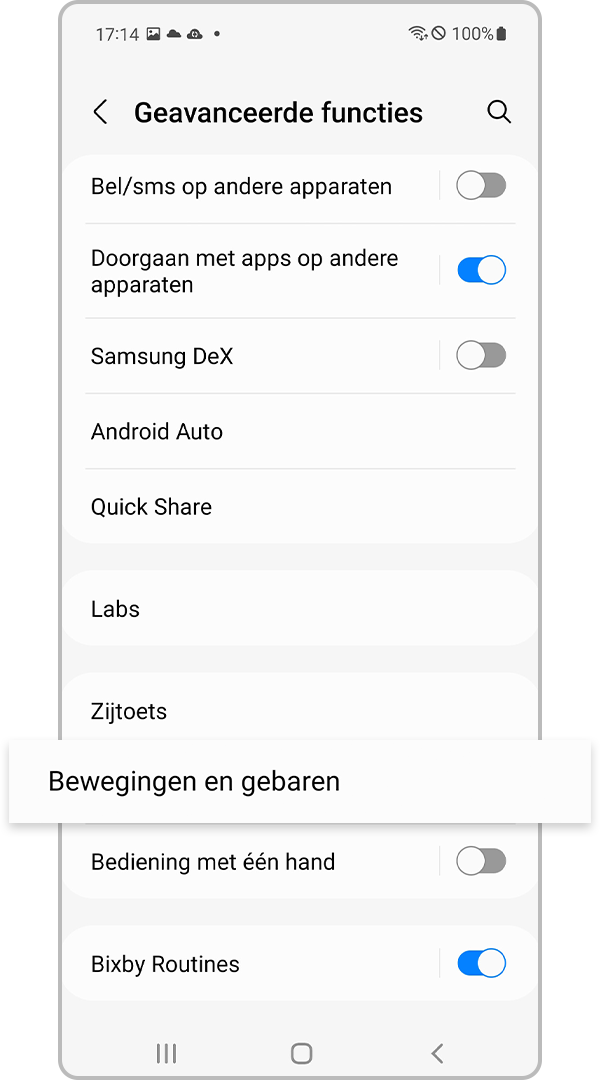
Task: Tap the system home button
Action: pyautogui.click(x=301, y=1053)
